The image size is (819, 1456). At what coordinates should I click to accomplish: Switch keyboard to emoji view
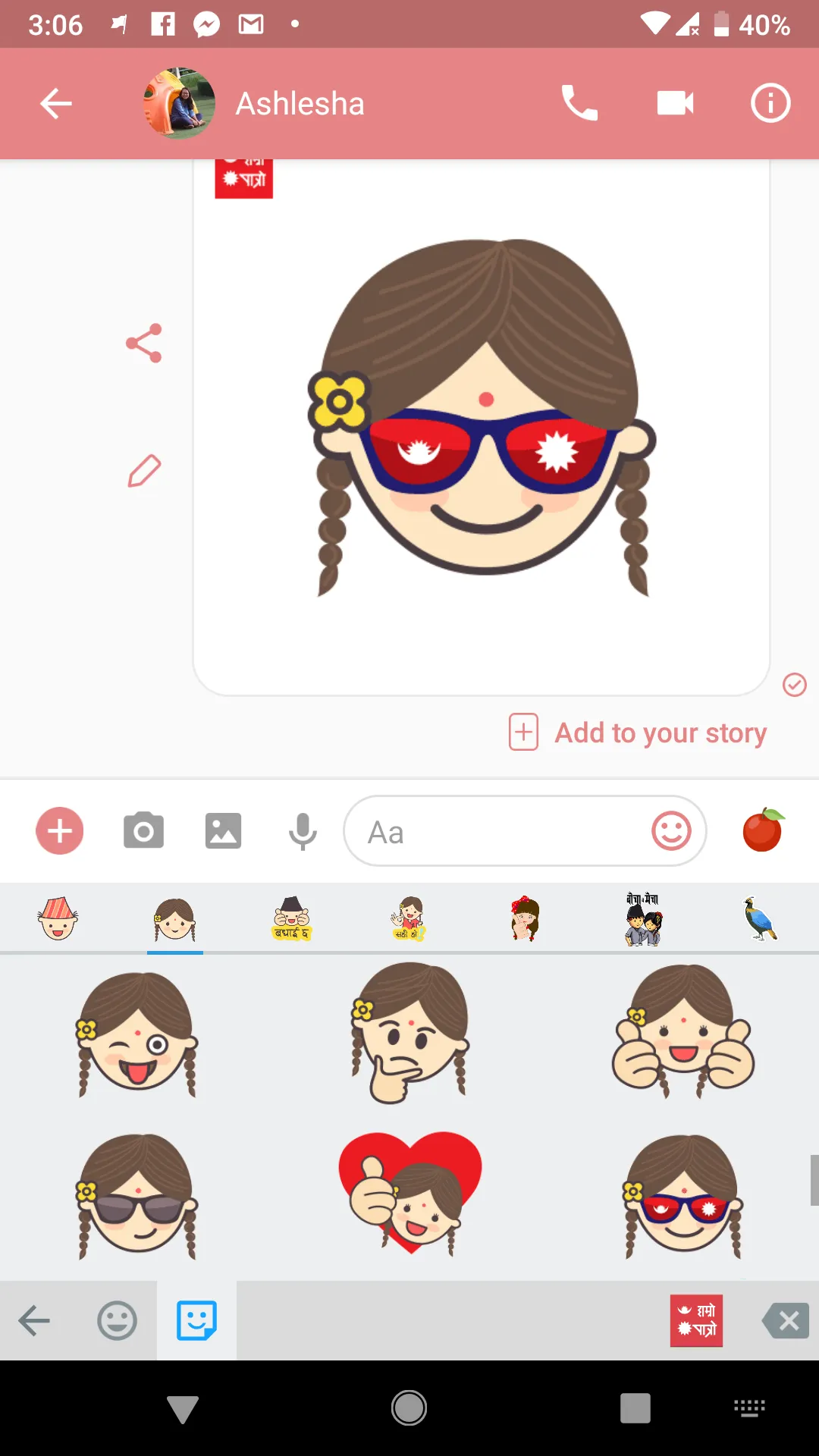(118, 1320)
